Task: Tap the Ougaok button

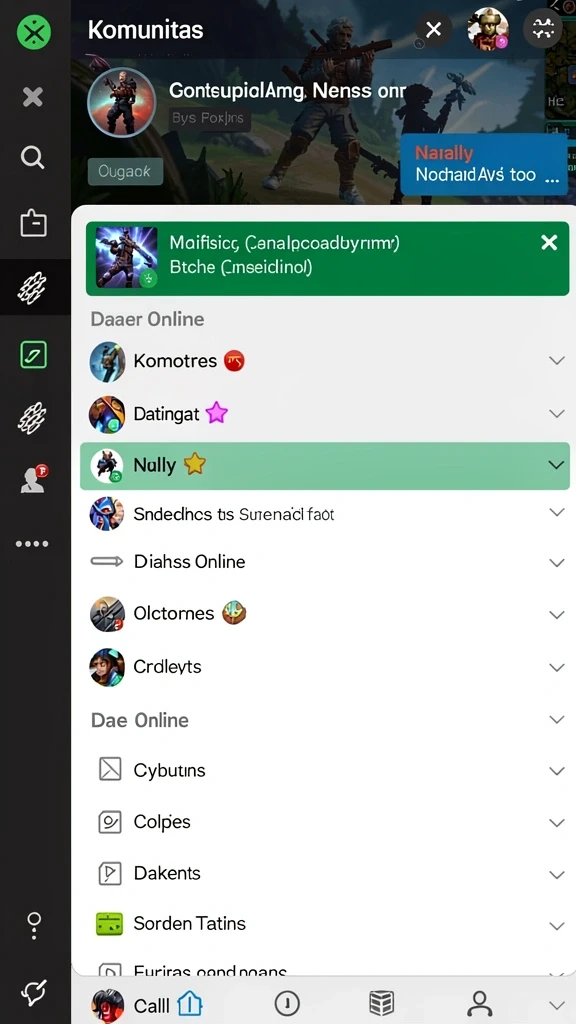Action: [x=125, y=172]
